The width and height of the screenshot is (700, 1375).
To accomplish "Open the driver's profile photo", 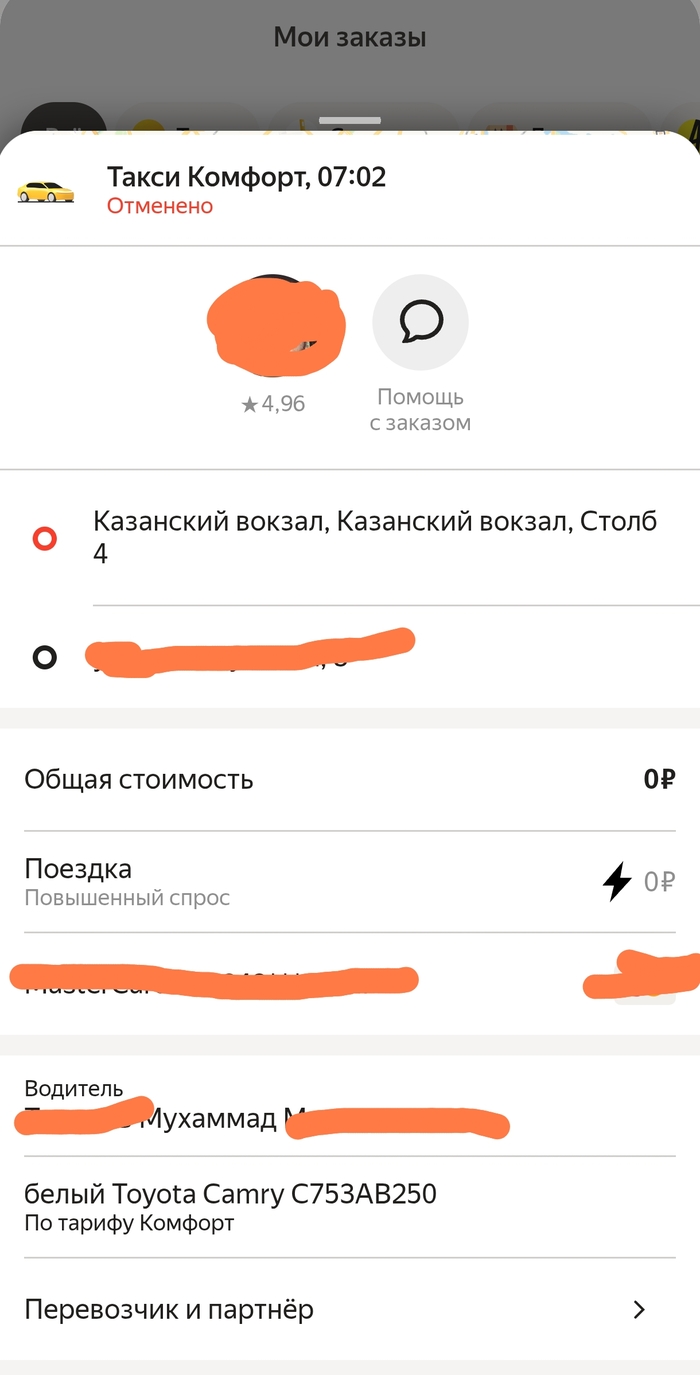I will click(276, 325).
